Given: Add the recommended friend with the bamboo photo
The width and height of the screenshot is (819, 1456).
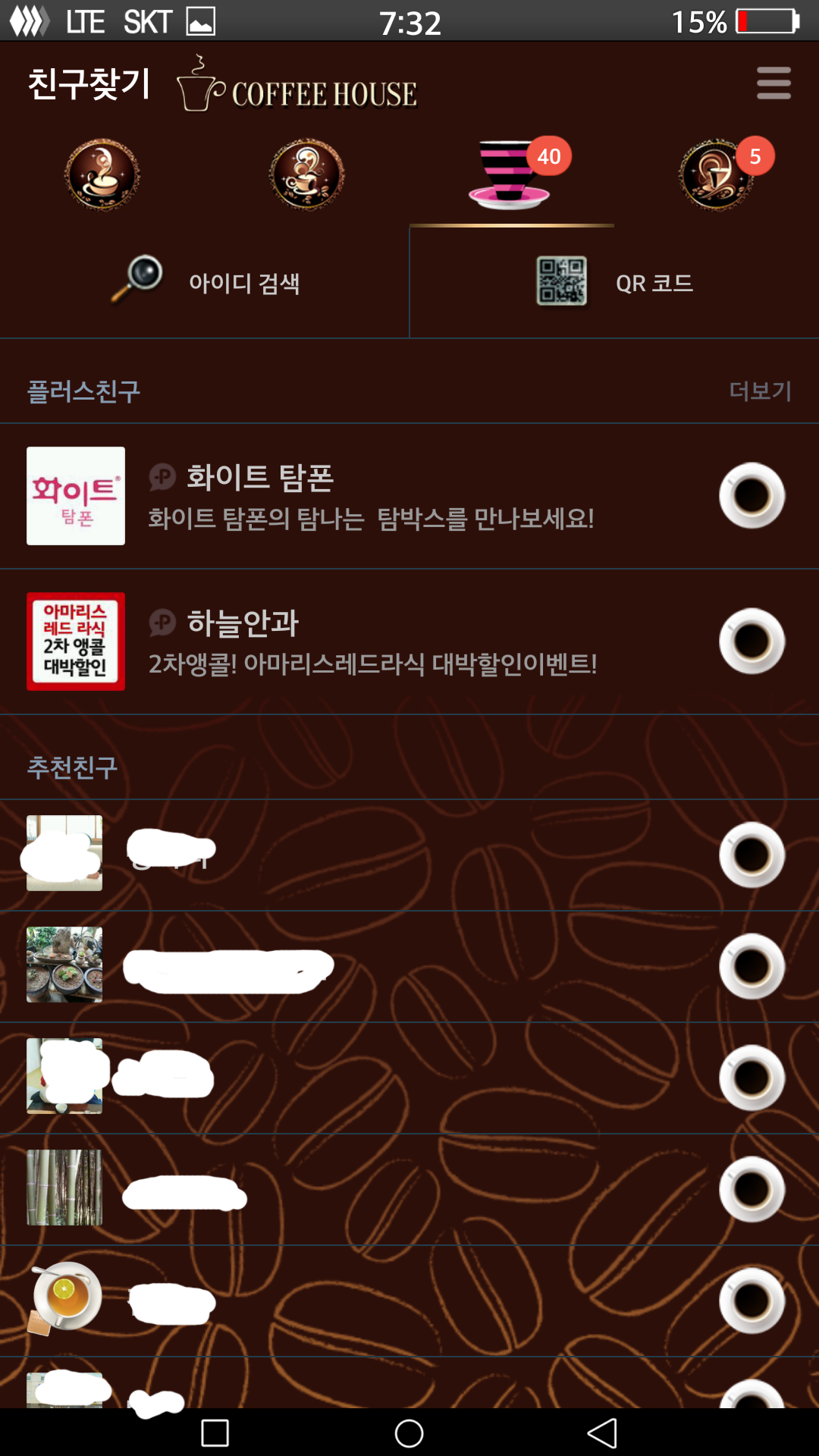Looking at the screenshot, I should [752, 1189].
